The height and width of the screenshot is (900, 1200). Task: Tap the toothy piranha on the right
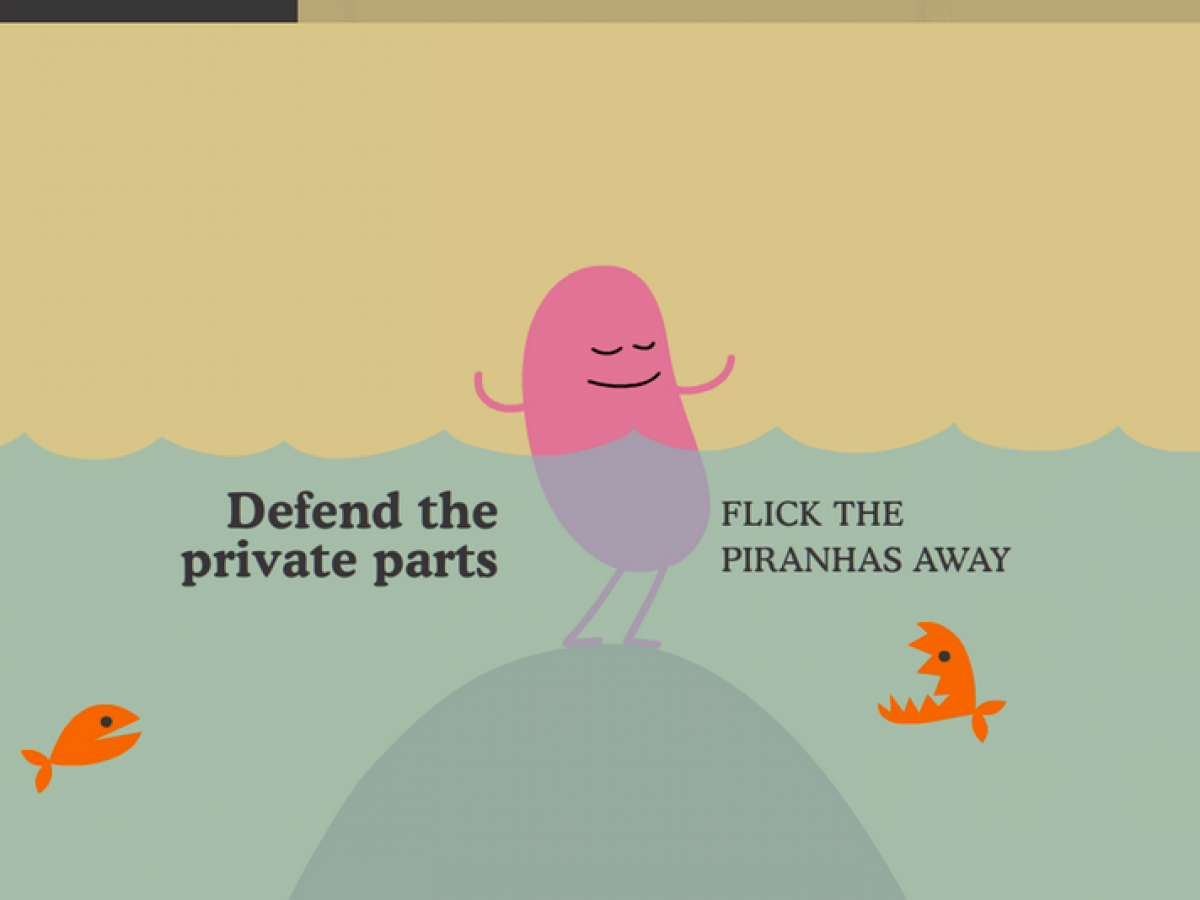[x=940, y=682]
